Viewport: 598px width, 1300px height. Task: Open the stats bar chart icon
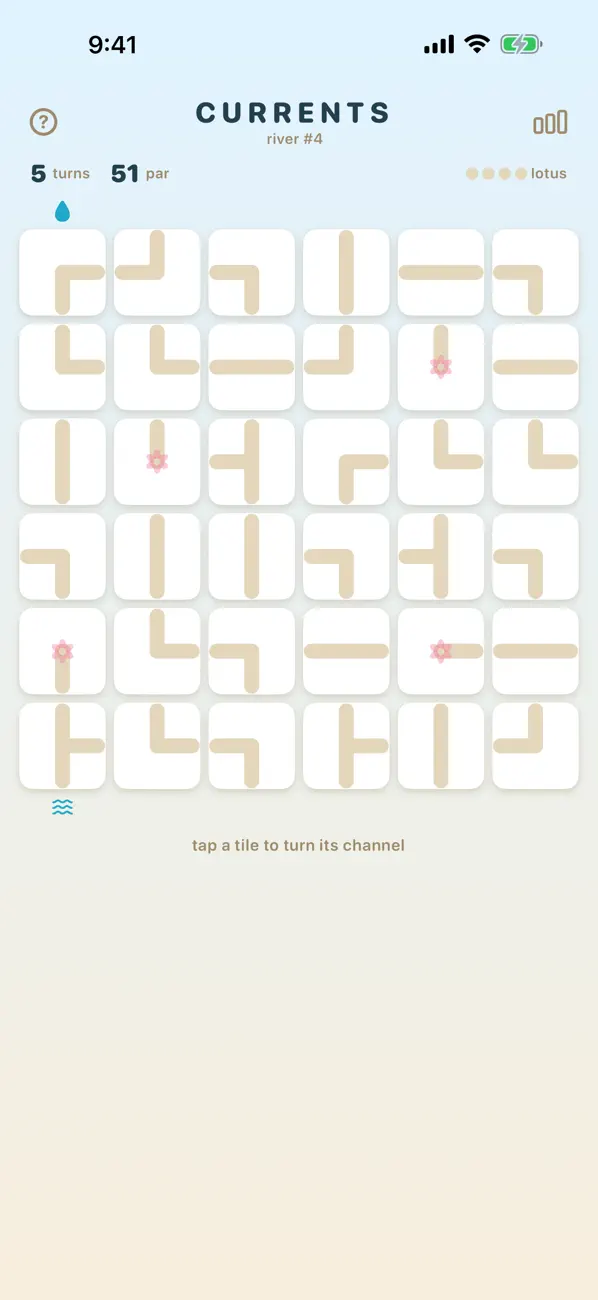(x=550, y=122)
